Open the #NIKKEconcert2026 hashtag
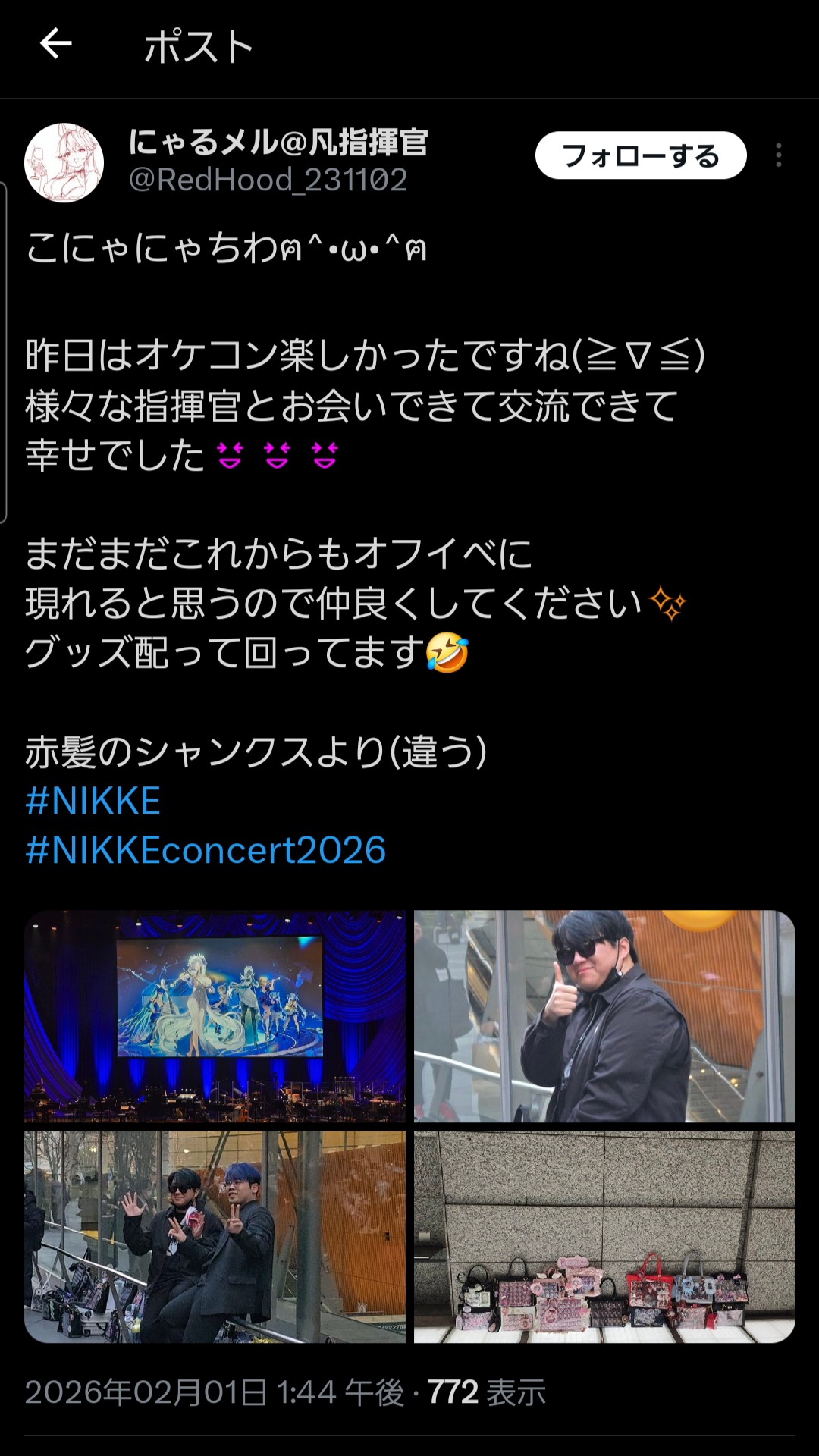 coord(206,850)
